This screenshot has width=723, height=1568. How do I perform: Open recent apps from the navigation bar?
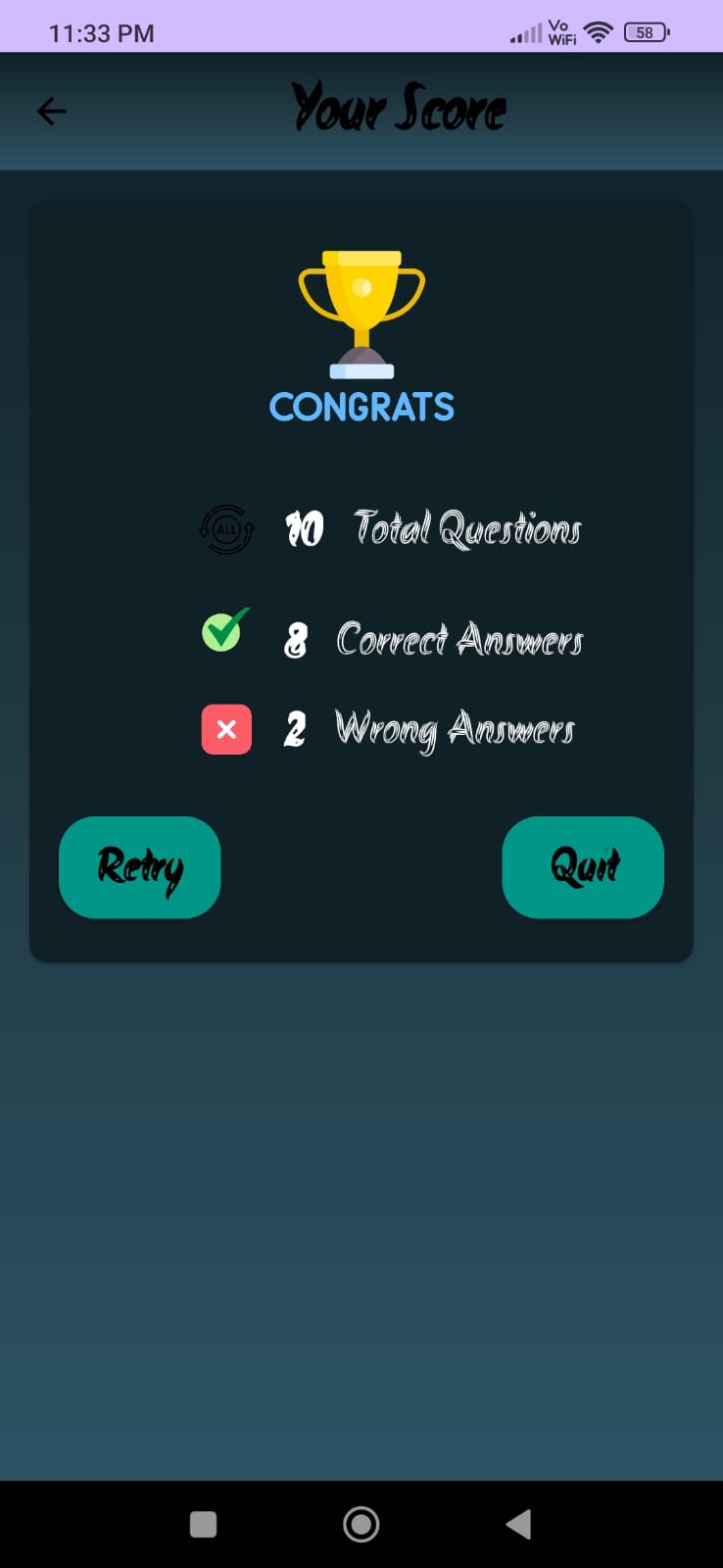point(203,1524)
